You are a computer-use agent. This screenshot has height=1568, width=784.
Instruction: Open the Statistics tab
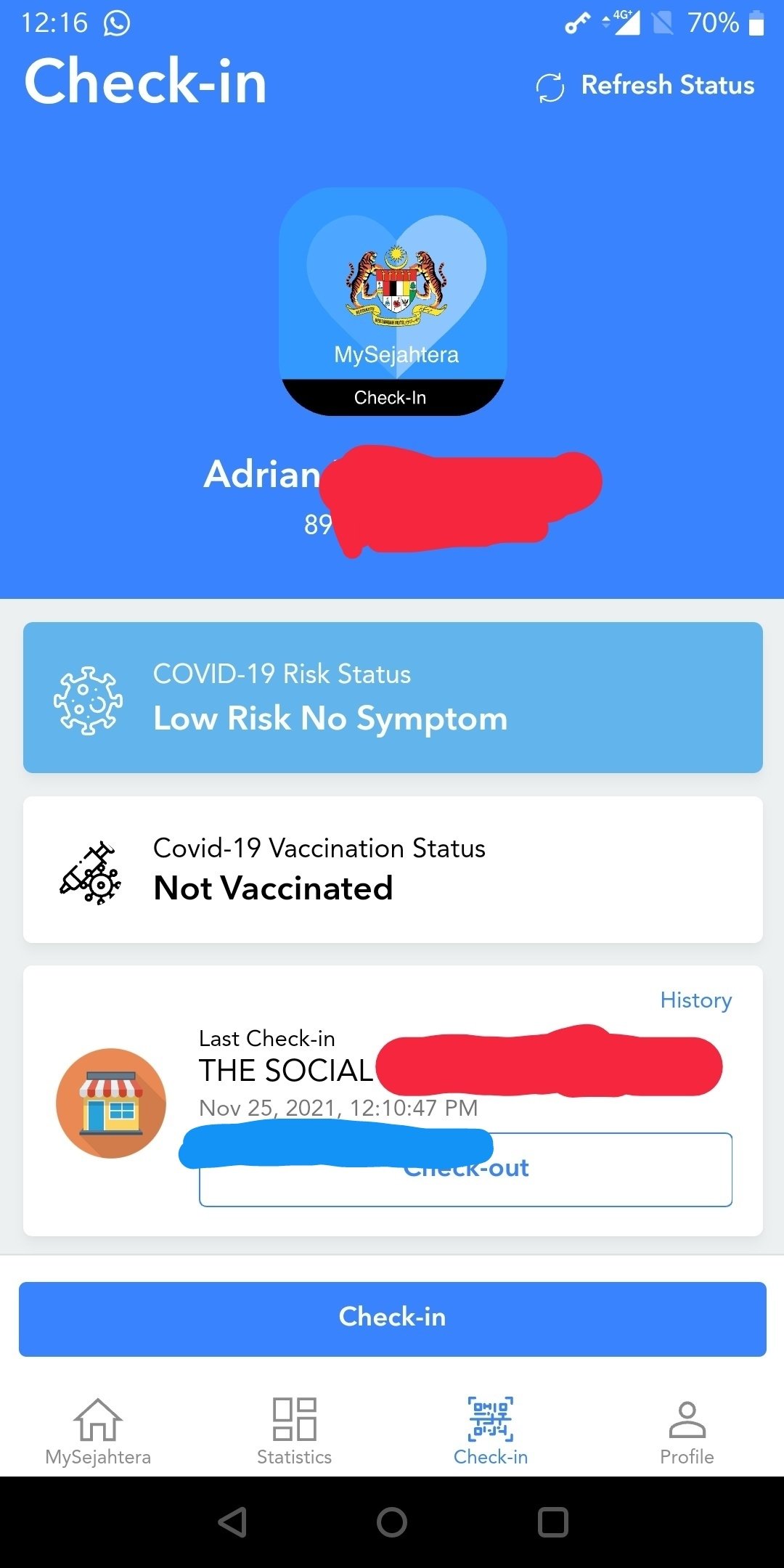pyautogui.click(x=294, y=1432)
